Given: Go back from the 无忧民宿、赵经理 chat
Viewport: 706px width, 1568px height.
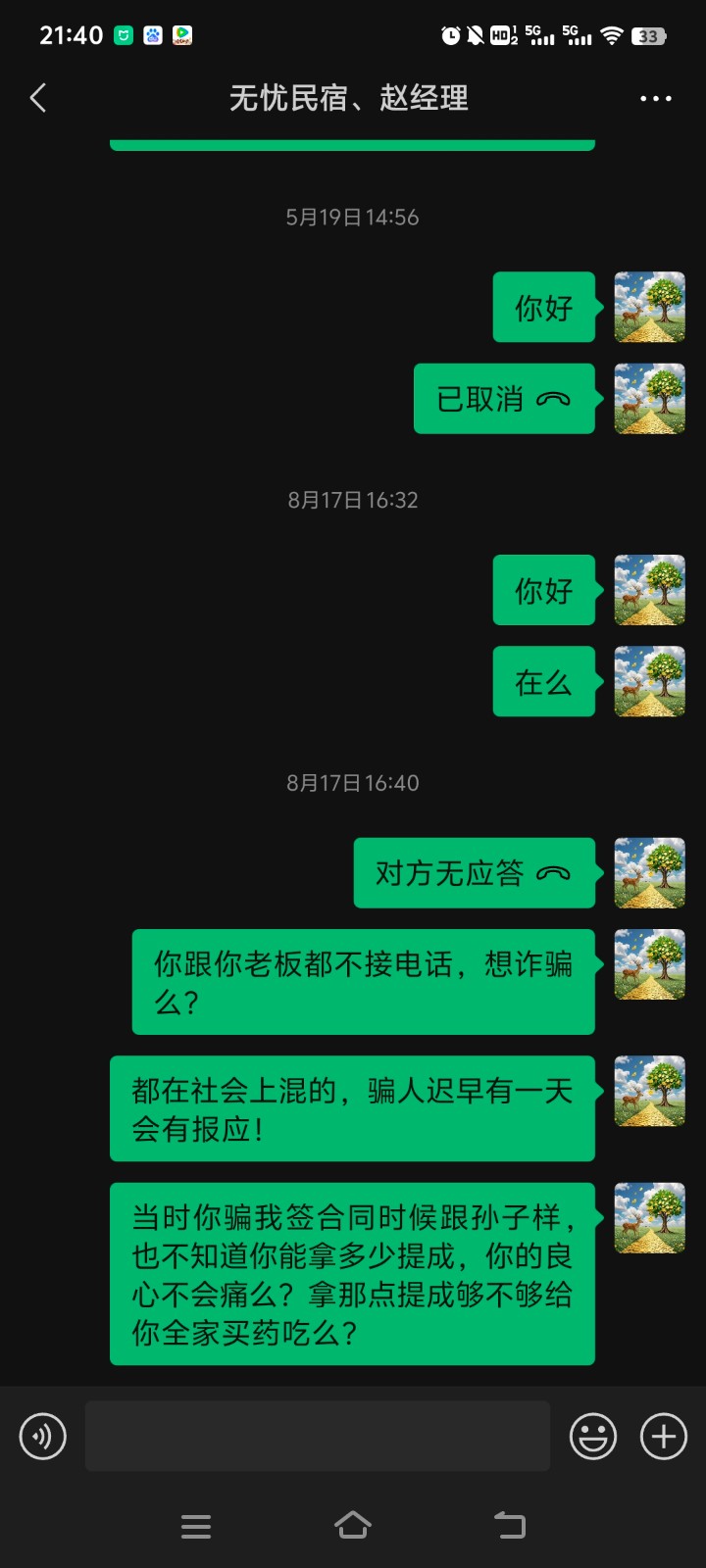Looking at the screenshot, I should (38, 98).
